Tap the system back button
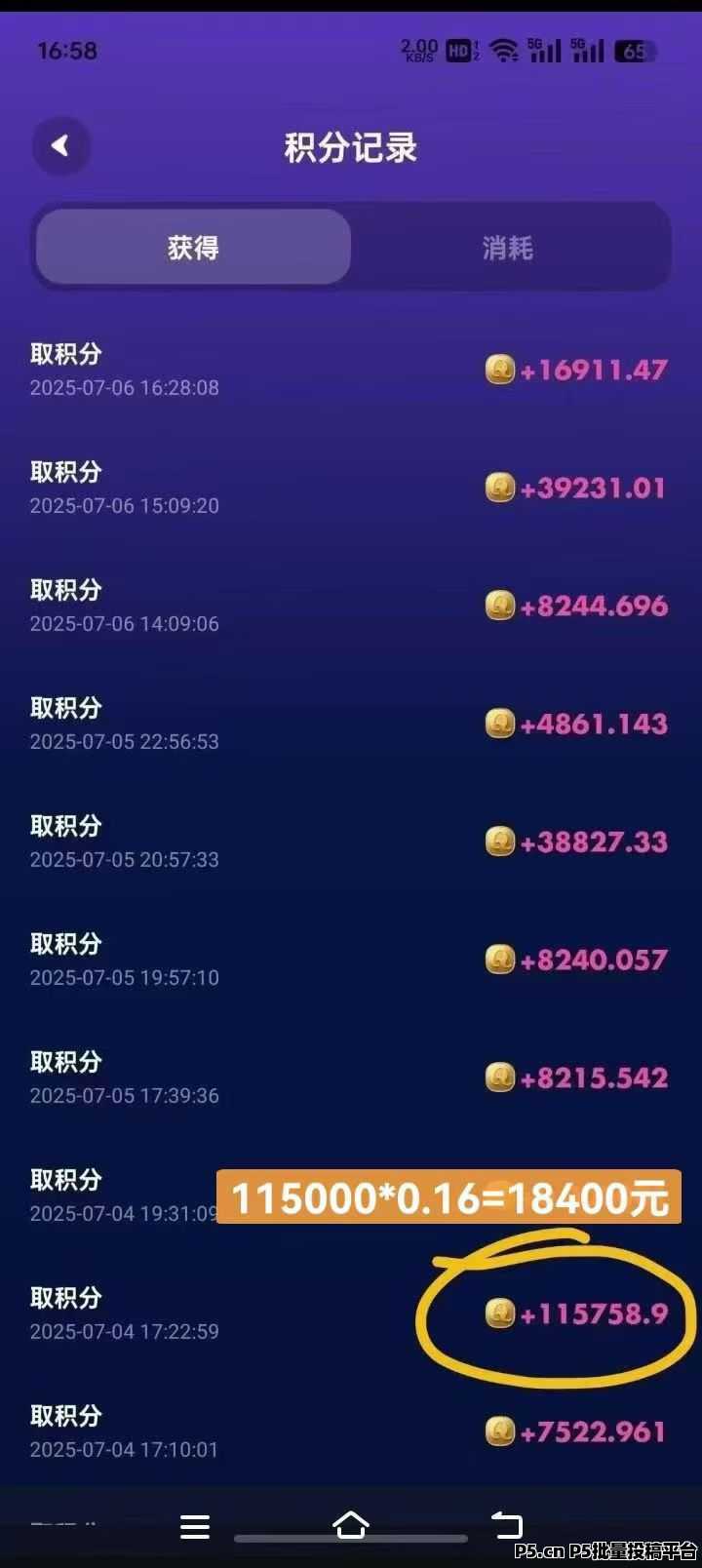This screenshot has height=1568, width=702. pos(506,1524)
